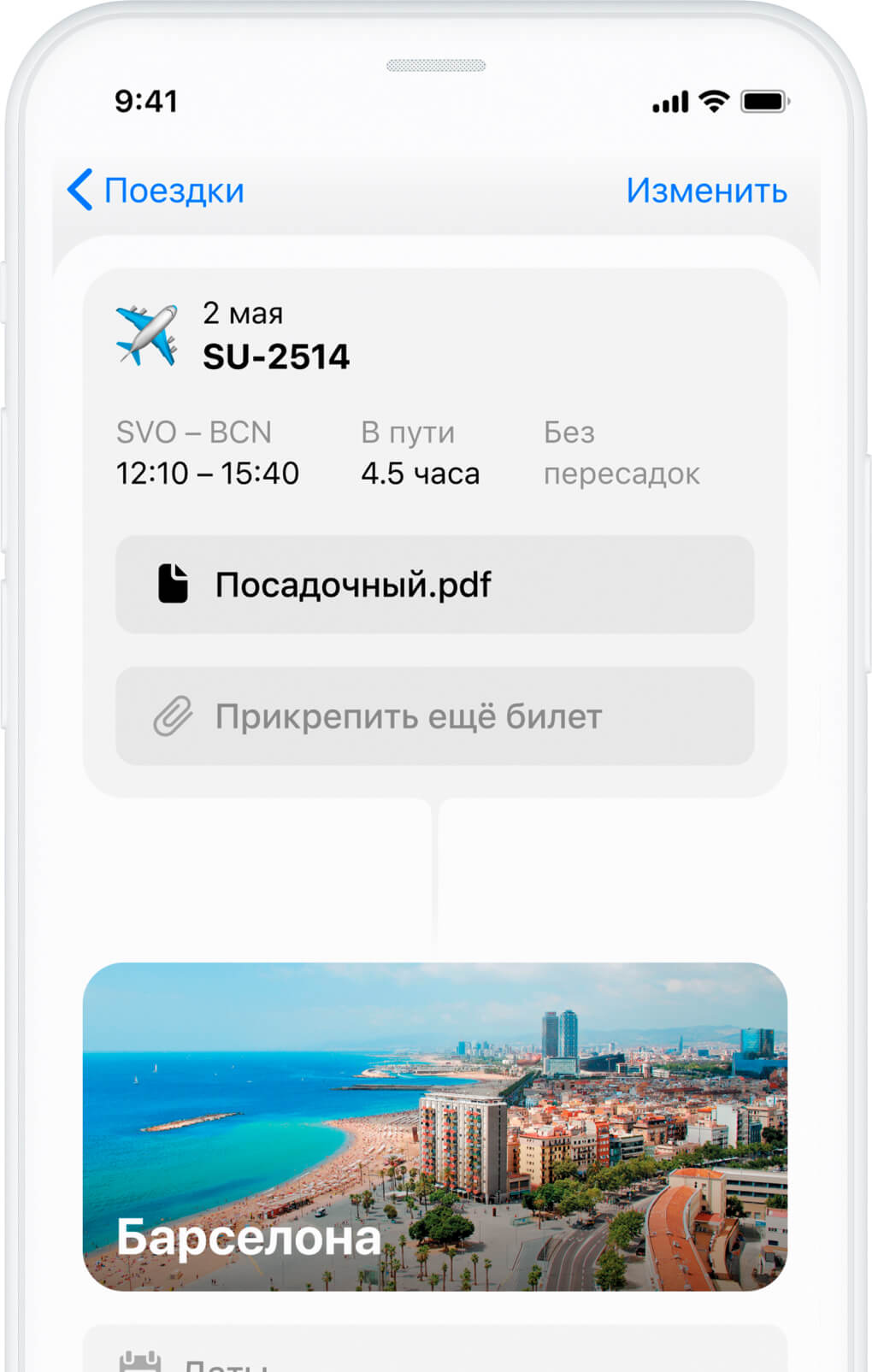Tap Изменить to edit the trip
This screenshot has width=872, height=1372.
pos(706,190)
